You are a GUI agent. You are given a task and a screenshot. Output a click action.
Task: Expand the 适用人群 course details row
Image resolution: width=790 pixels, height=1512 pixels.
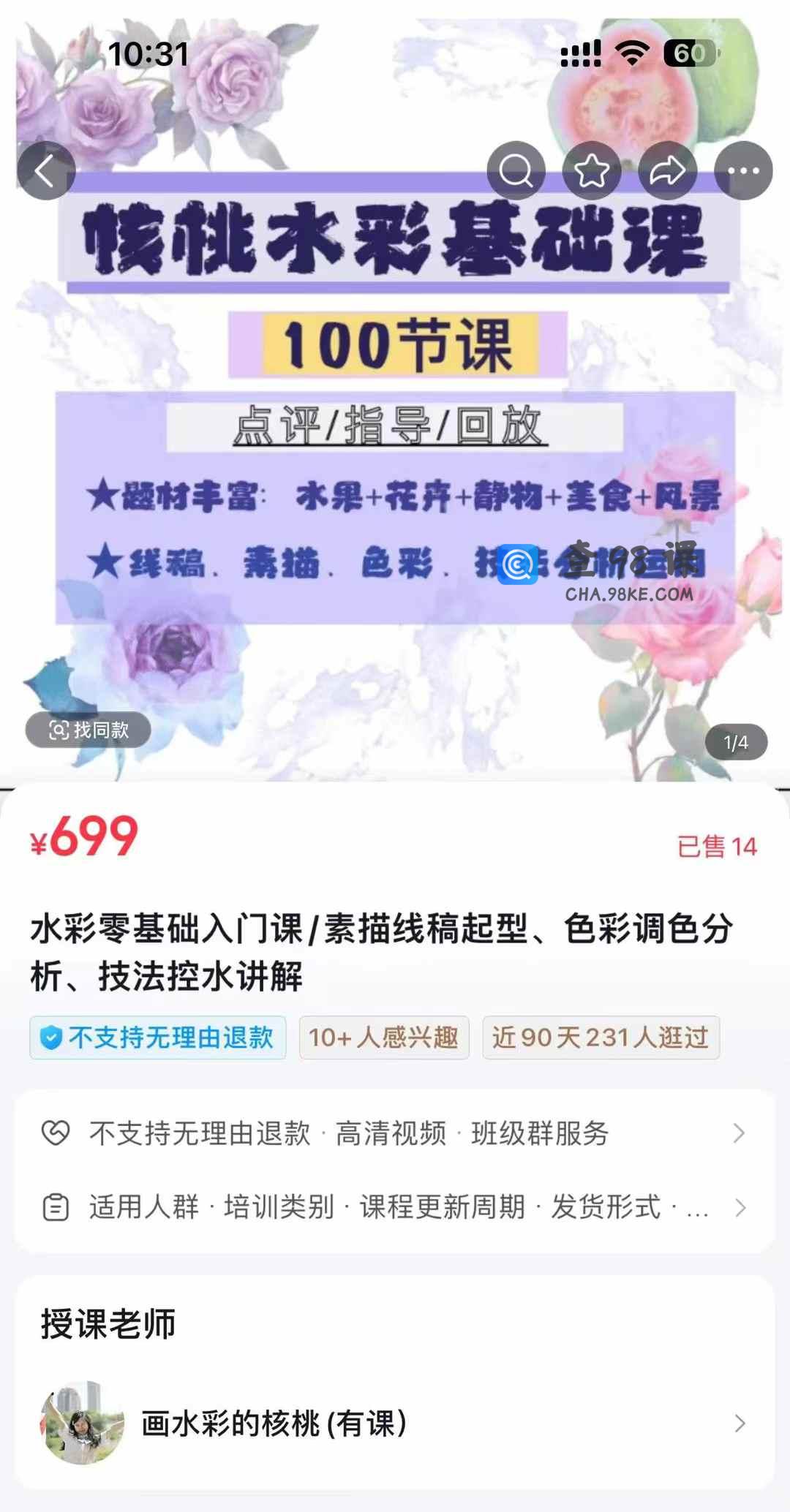coord(395,1207)
